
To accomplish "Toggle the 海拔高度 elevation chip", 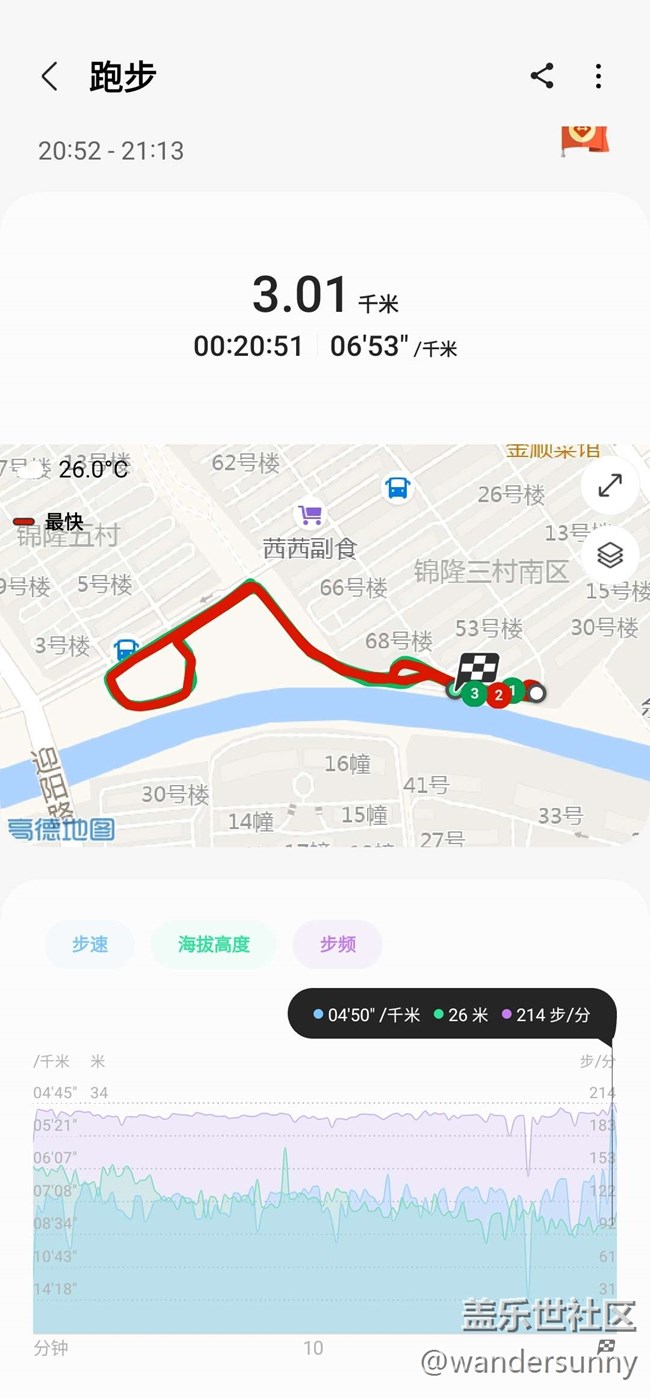I will (214, 944).
